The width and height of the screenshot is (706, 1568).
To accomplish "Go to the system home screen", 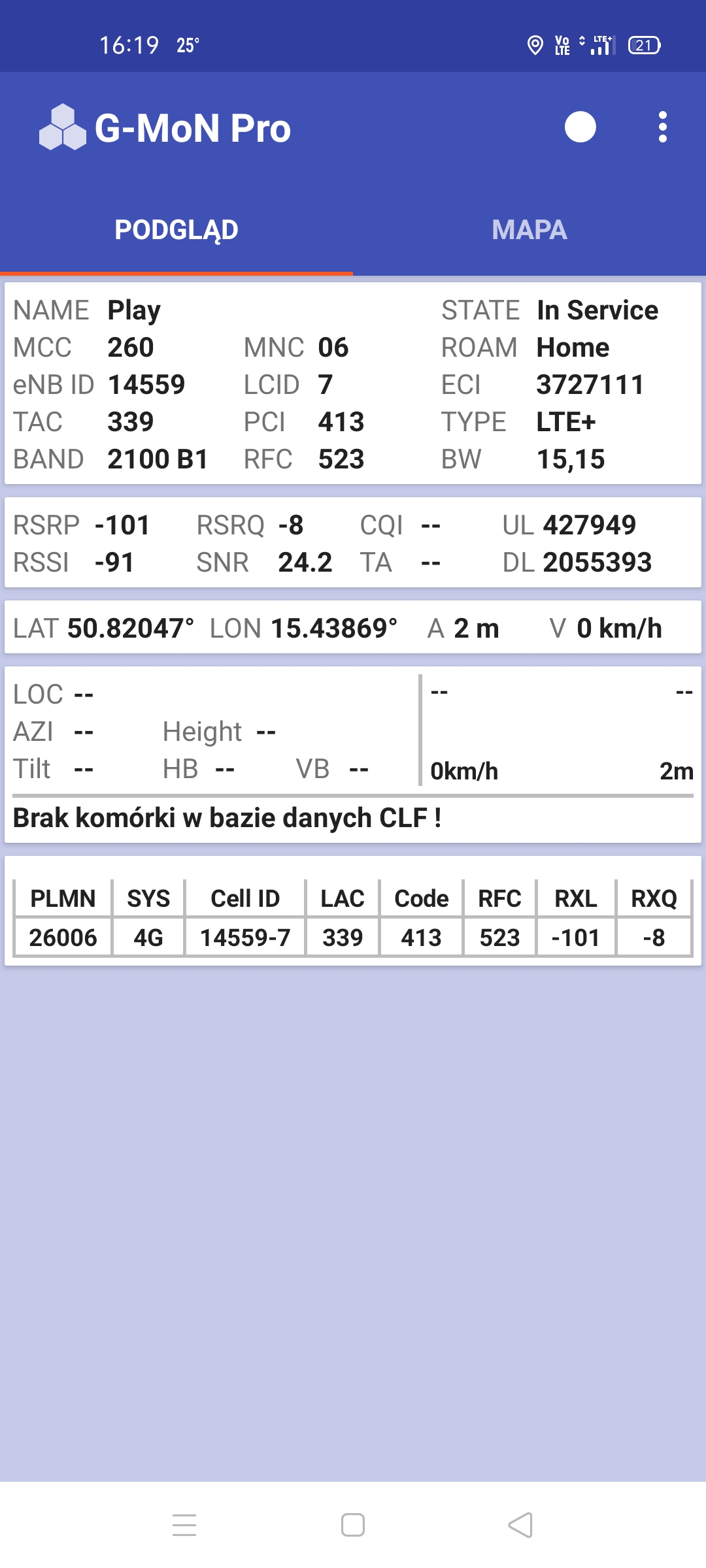I will 353,1525.
